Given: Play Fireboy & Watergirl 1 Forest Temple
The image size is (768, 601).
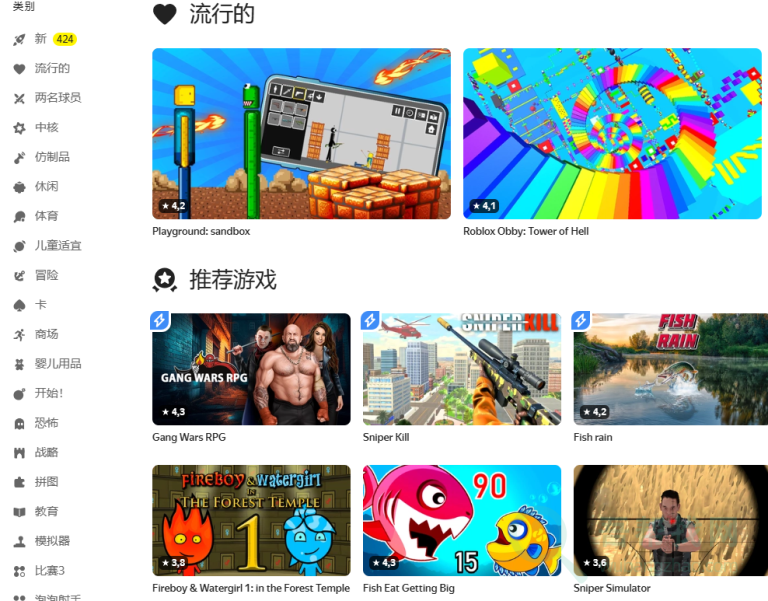Looking at the screenshot, I should point(251,520).
